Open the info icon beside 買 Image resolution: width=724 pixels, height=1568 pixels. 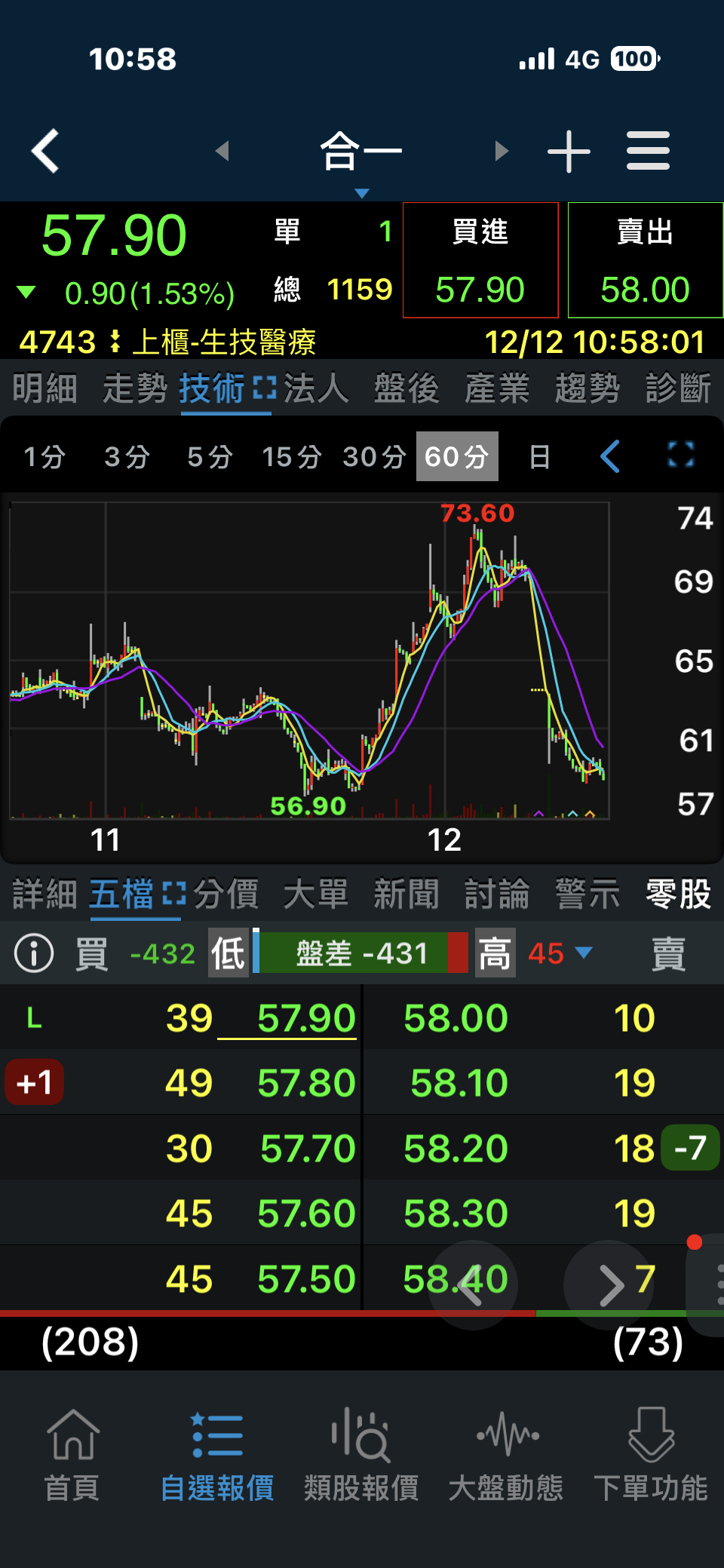34,953
